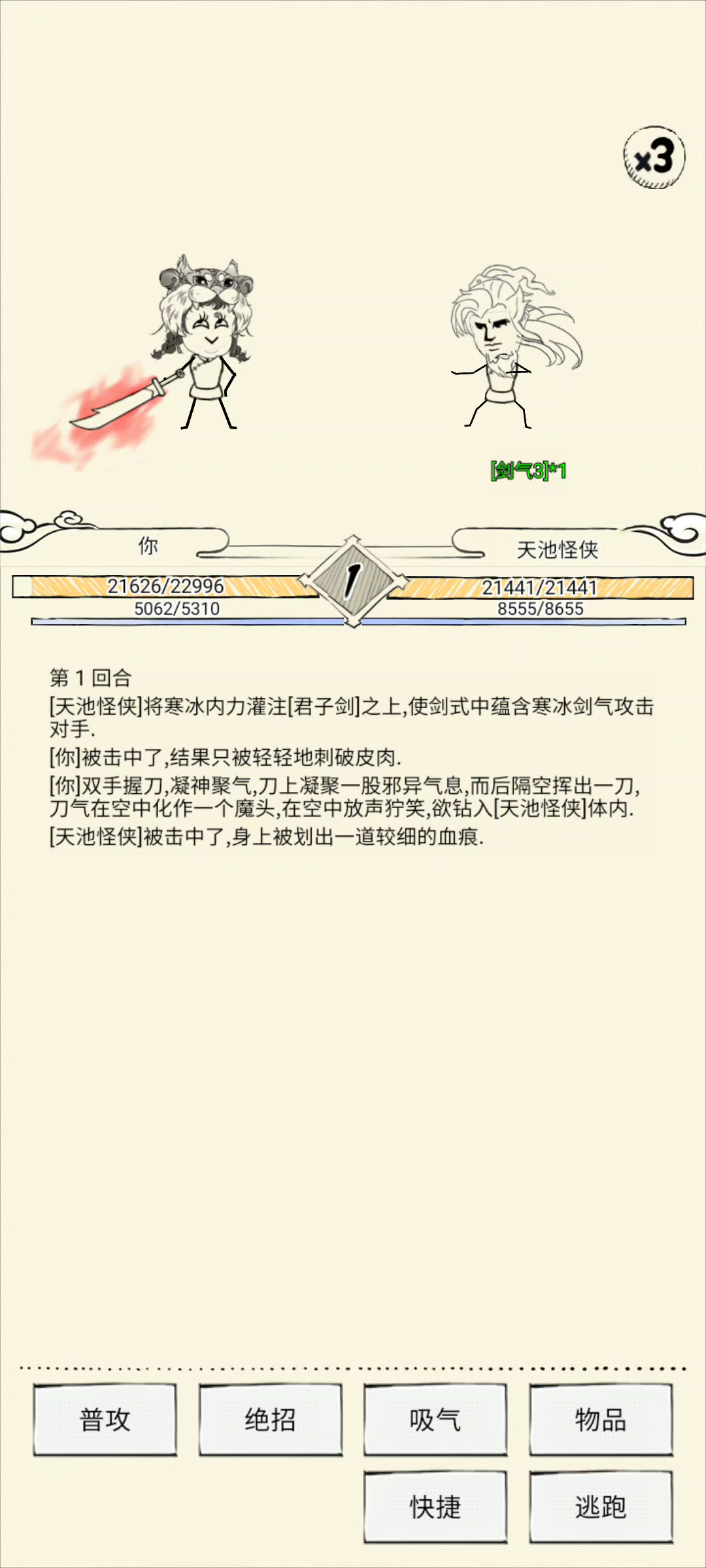Tap 逃跑 to flee the battle

(601, 1507)
